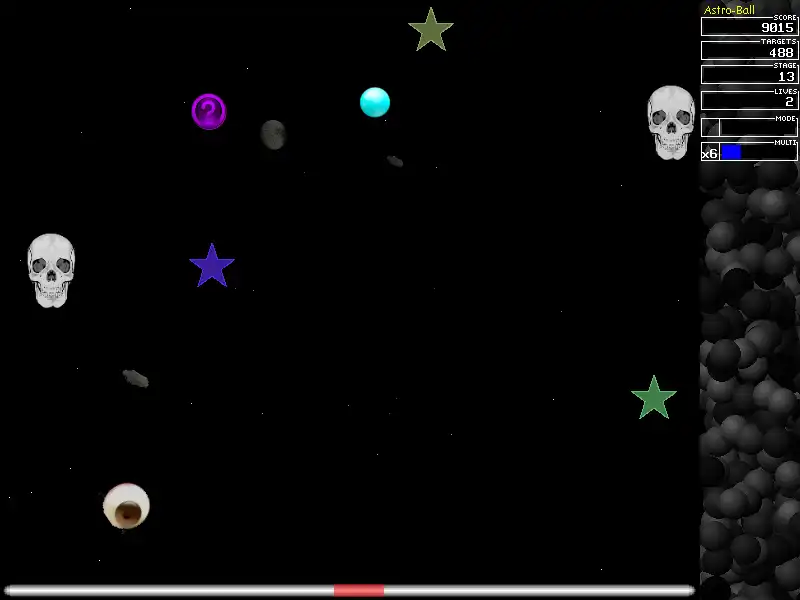Tap the red paddle on the bottom bar
Viewport: 800px width, 600px height.
(x=358, y=590)
